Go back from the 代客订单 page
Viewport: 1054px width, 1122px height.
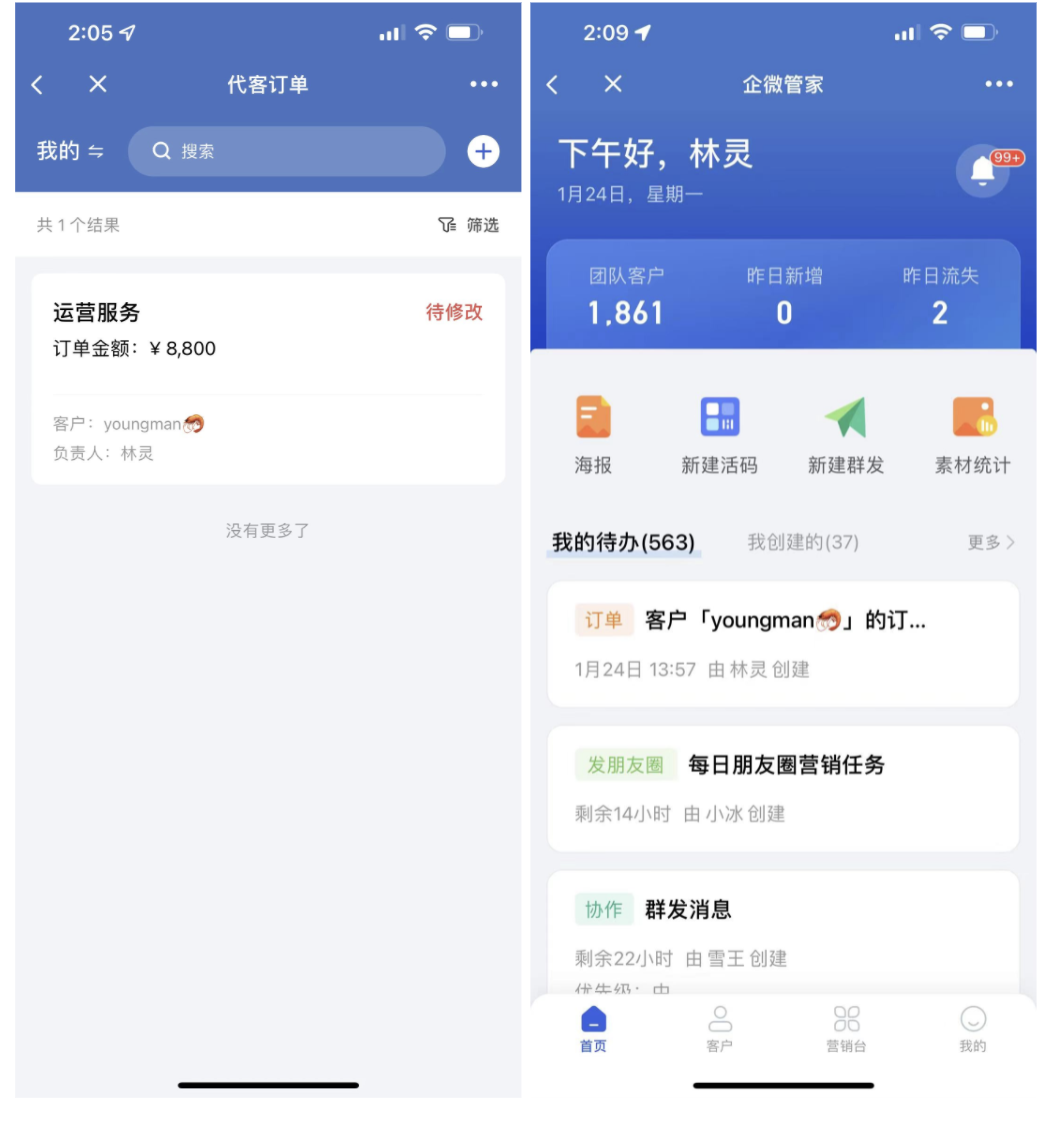click(37, 85)
